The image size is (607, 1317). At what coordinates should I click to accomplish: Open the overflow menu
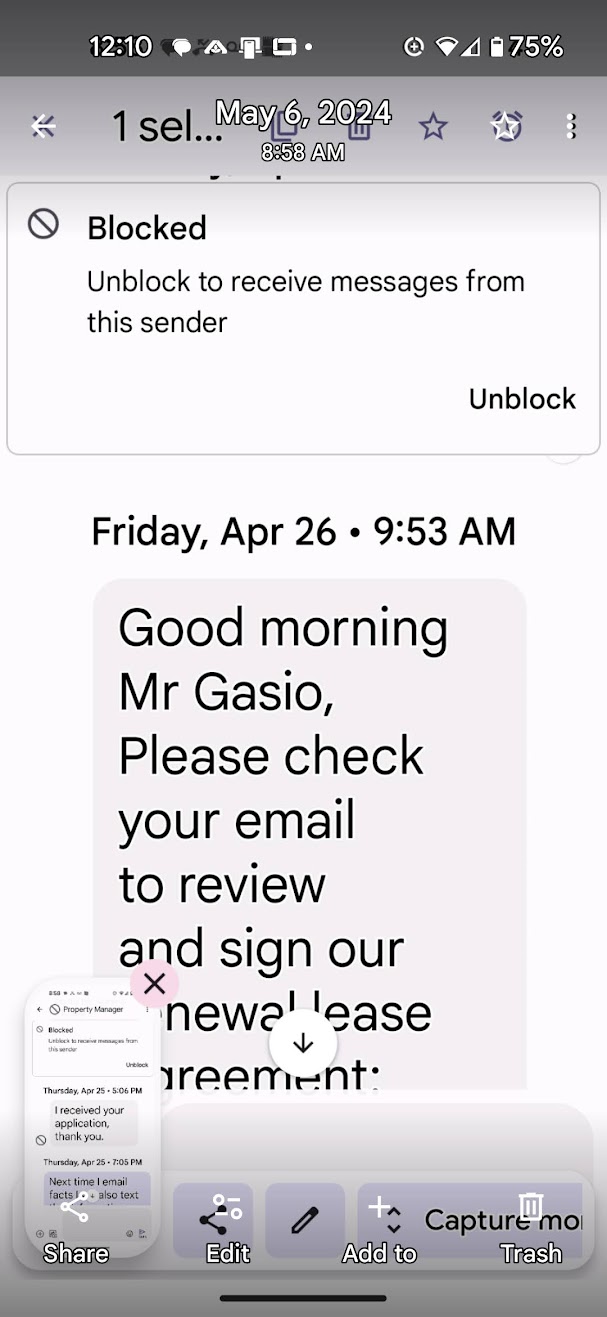(x=571, y=126)
